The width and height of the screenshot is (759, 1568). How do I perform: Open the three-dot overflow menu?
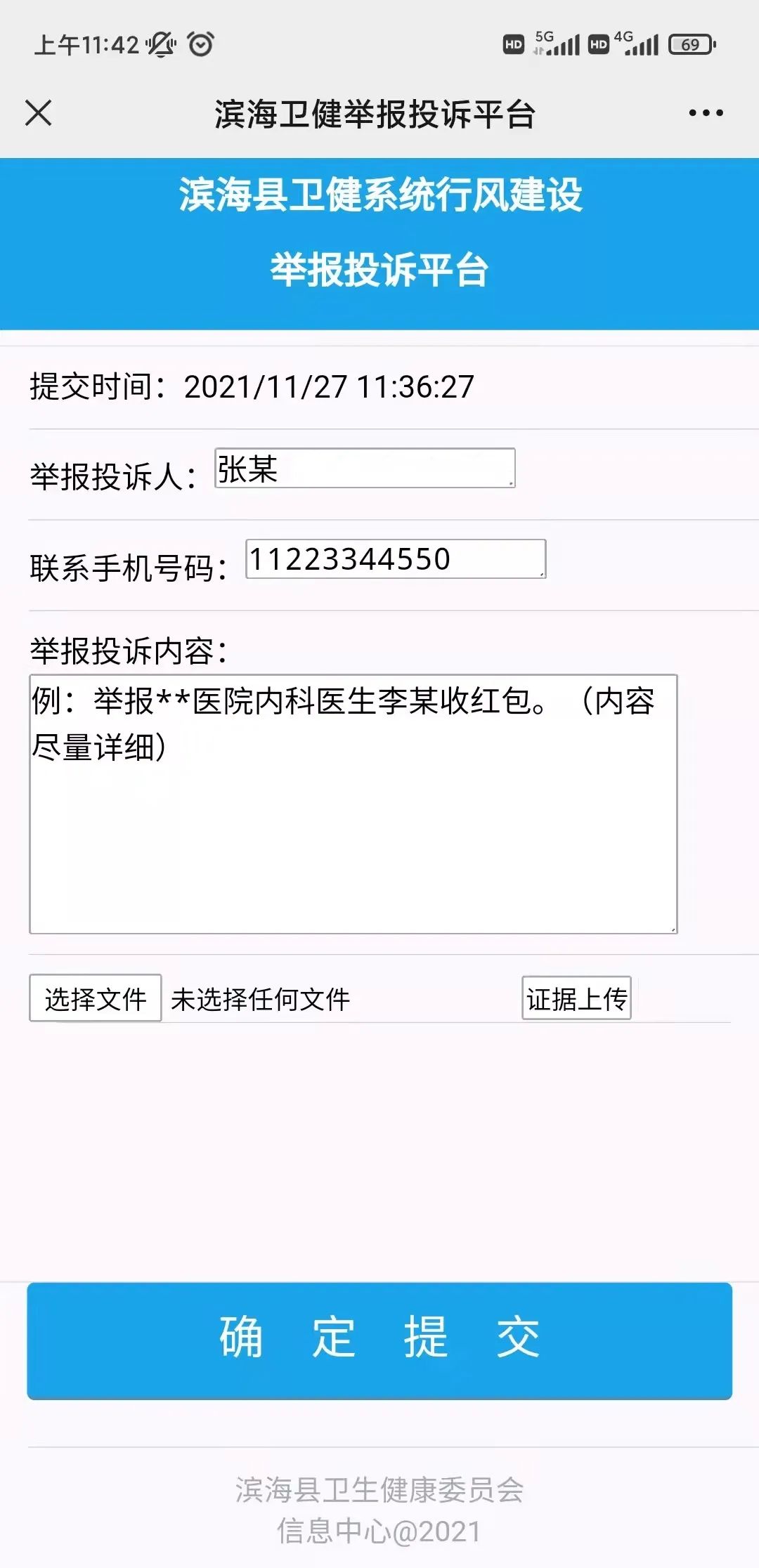pyautogui.click(x=706, y=113)
